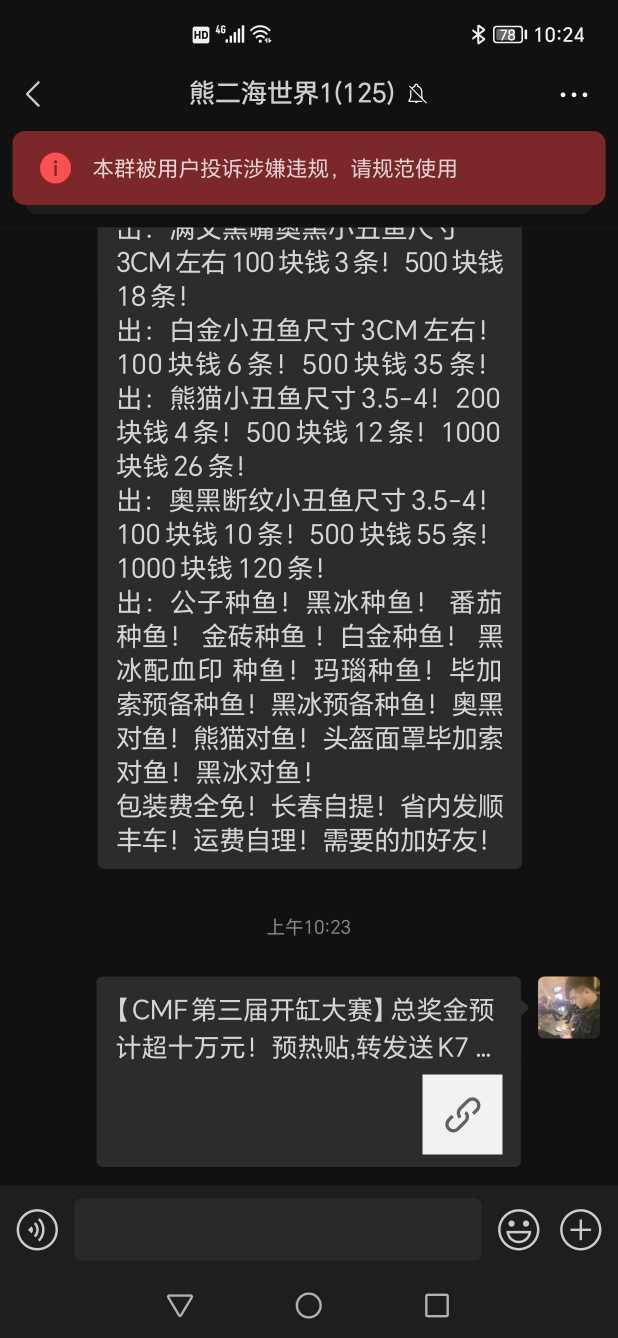The width and height of the screenshot is (618, 1338).
Task: Open the CMF第三届开缸大赛 shared link card
Action: point(308,1070)
